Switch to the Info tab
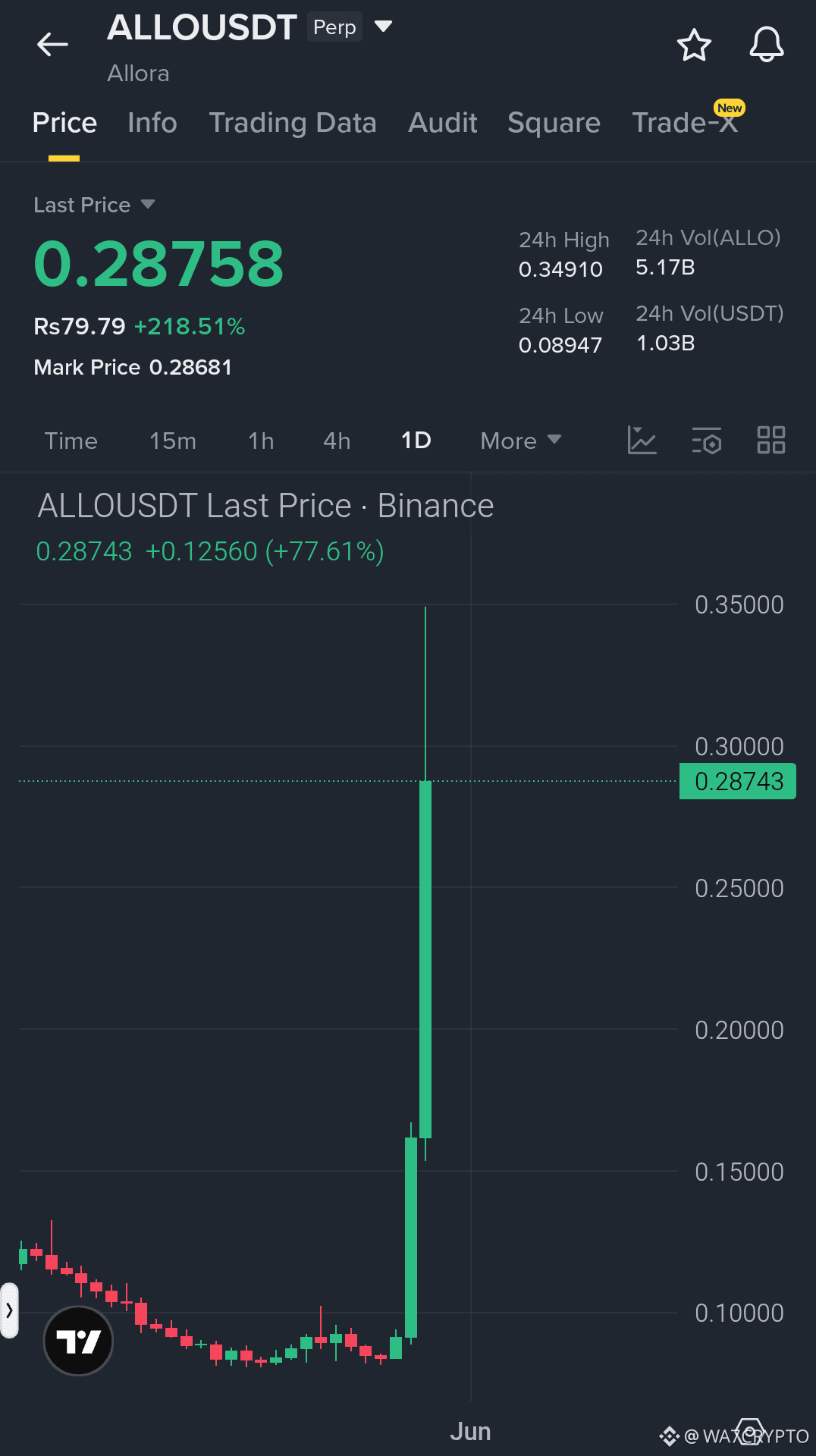The height and width of the screenshot is (1456, 816). (x=152, y=123)
